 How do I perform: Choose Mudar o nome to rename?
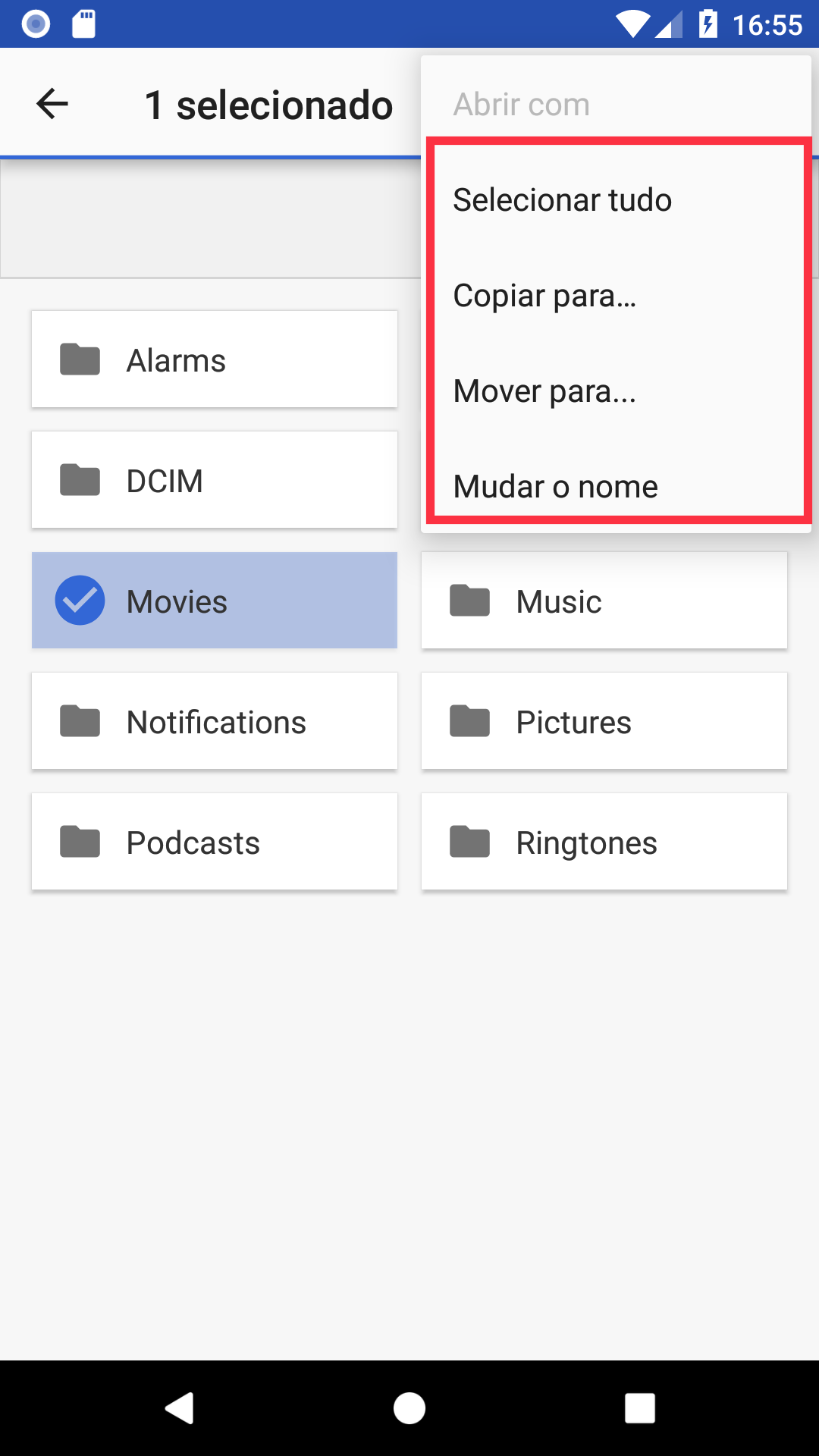point(555,486)
